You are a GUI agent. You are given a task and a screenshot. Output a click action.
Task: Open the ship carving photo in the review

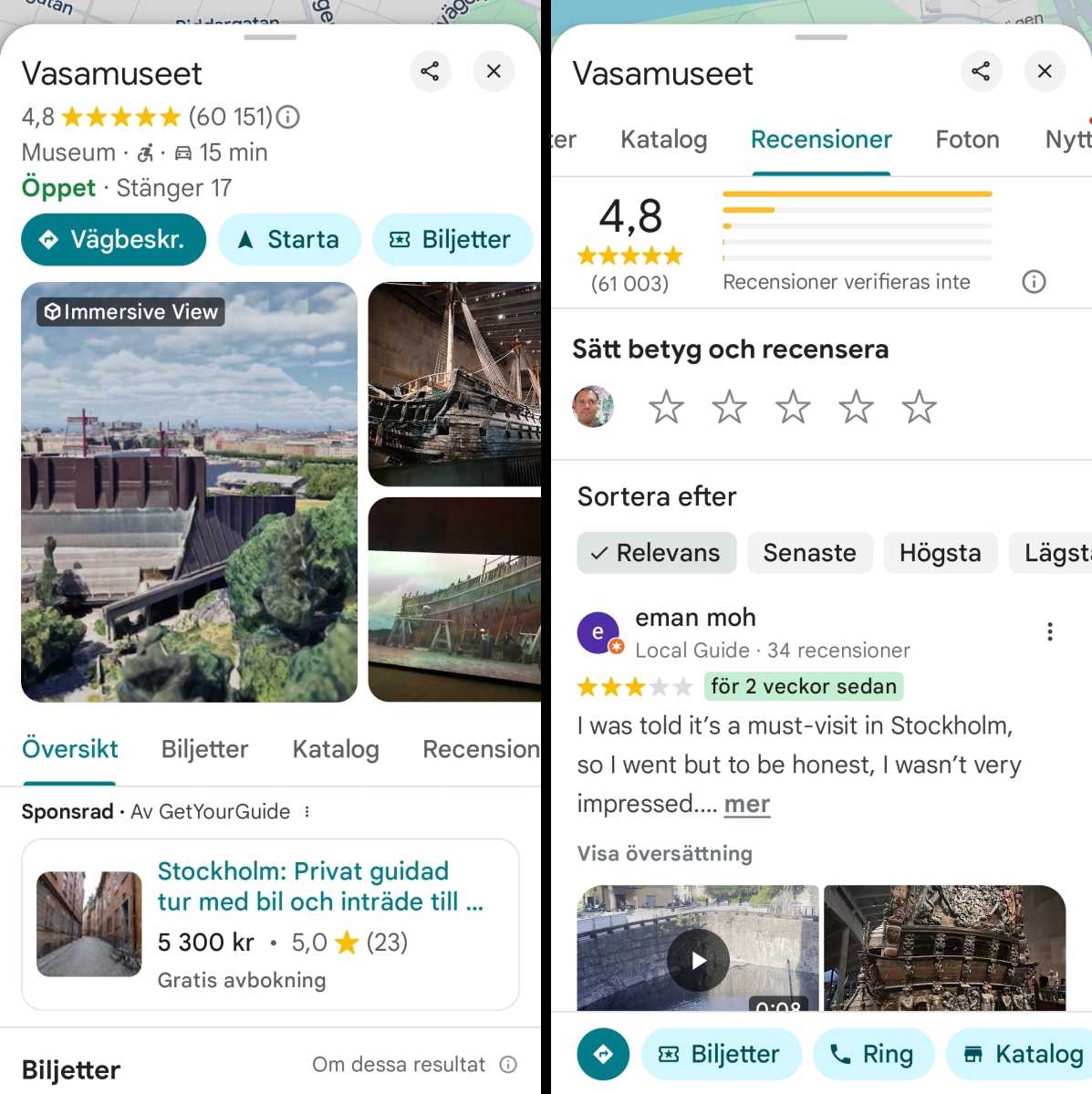(944, 949)
